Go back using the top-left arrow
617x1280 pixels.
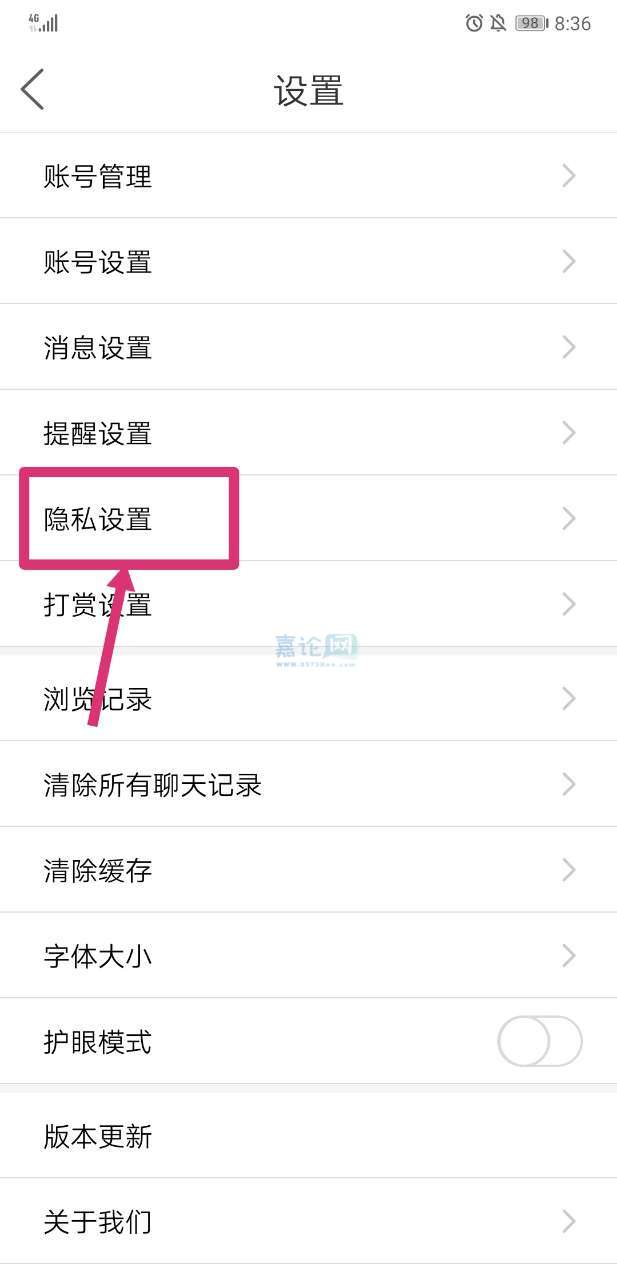pyautogui.click(x=33, y=90)
